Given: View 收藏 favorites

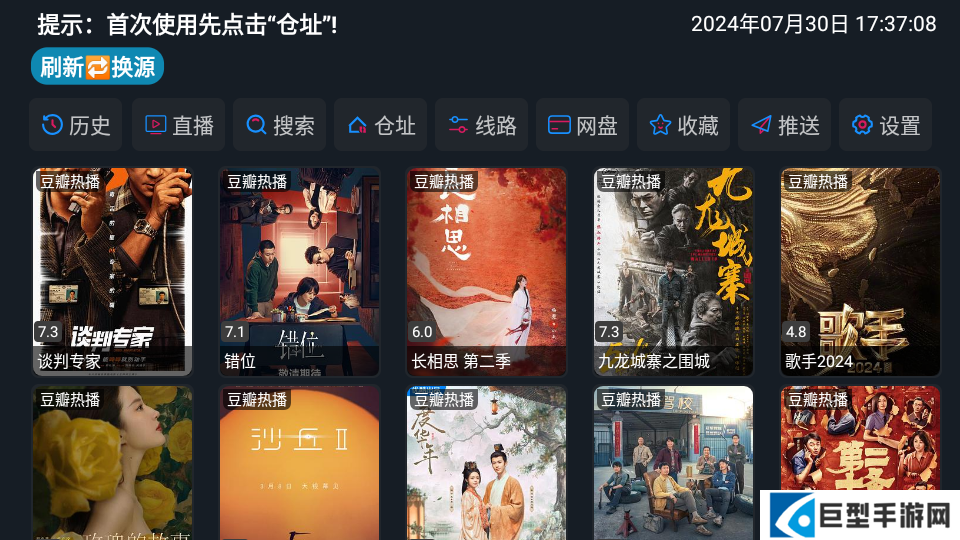Looking at the screenshot, I should (x=684, y=125).
